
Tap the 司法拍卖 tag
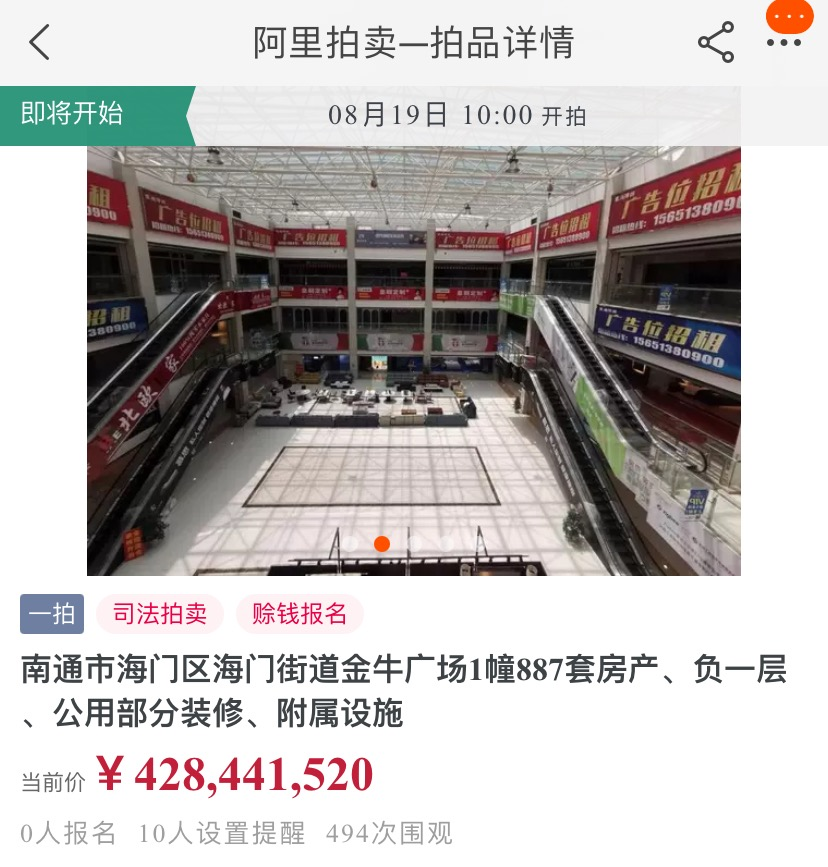point(160,613)
